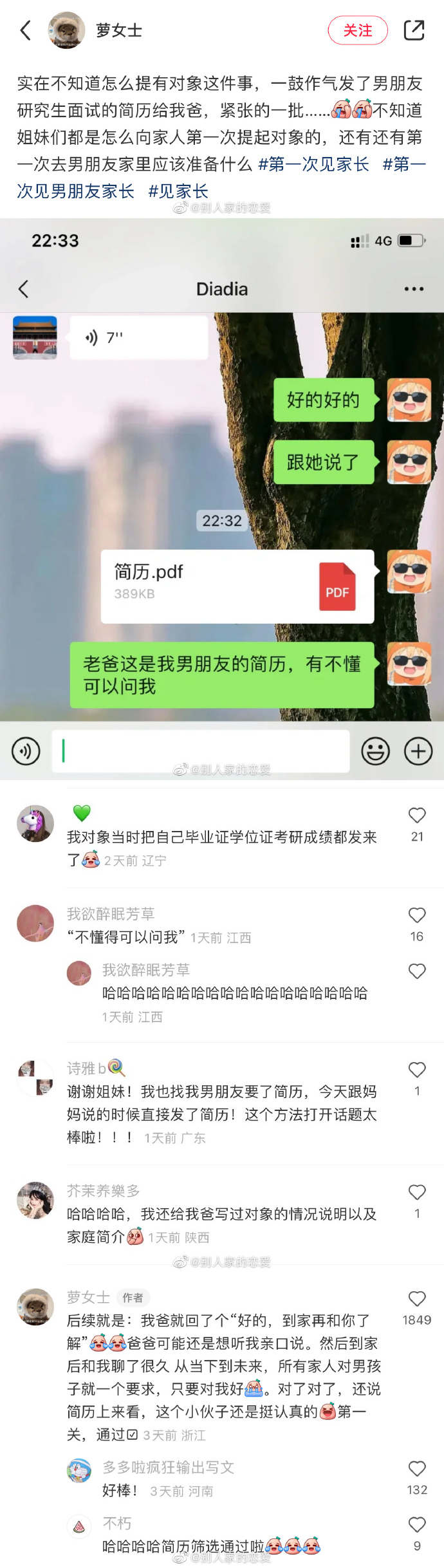The image size is (444, 1568).
Task: View the chat screenshot image in the post
Action: coord(222,499)
